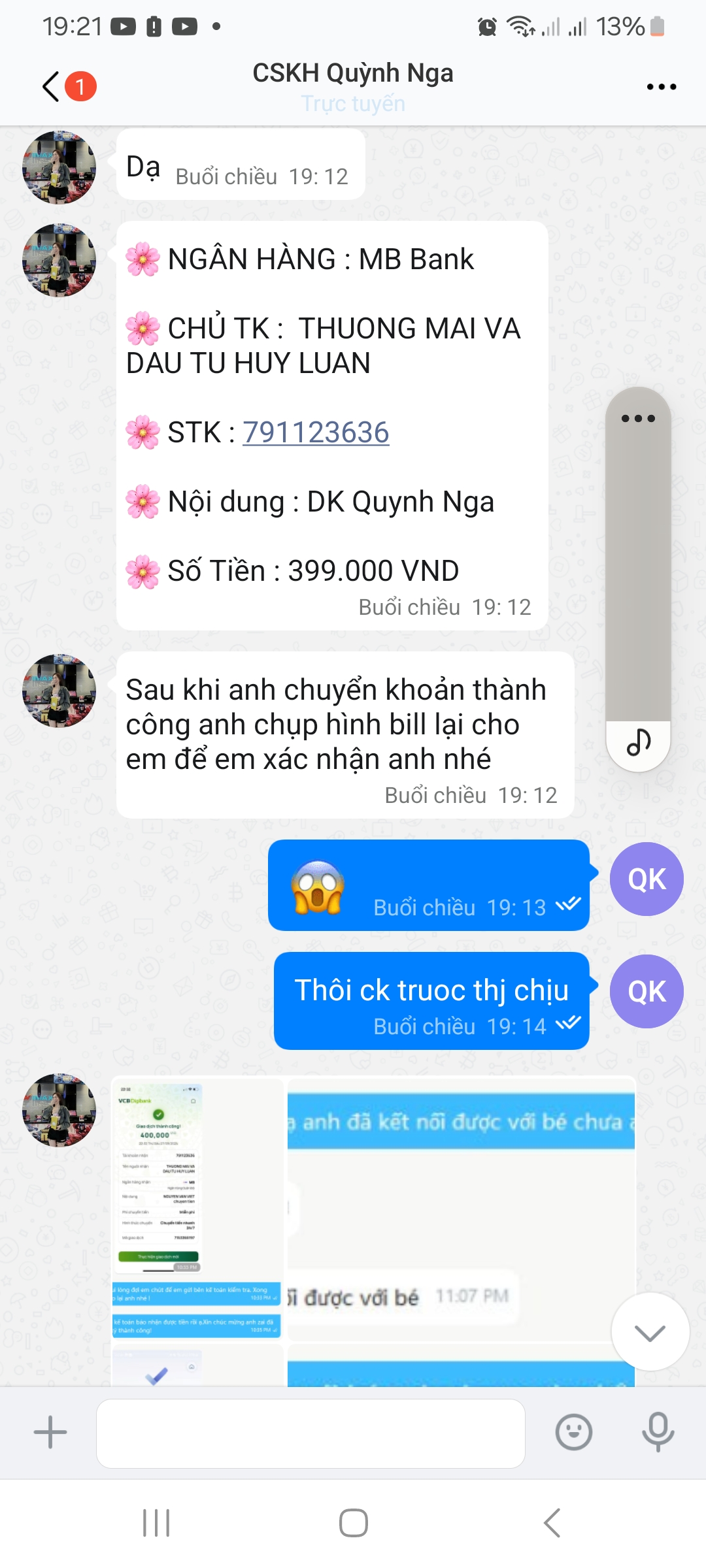Tap the 'Trực tuyến' status label
Image resolution: width=706 pixels, height=1568 pixels.
[x=353, y=103]
